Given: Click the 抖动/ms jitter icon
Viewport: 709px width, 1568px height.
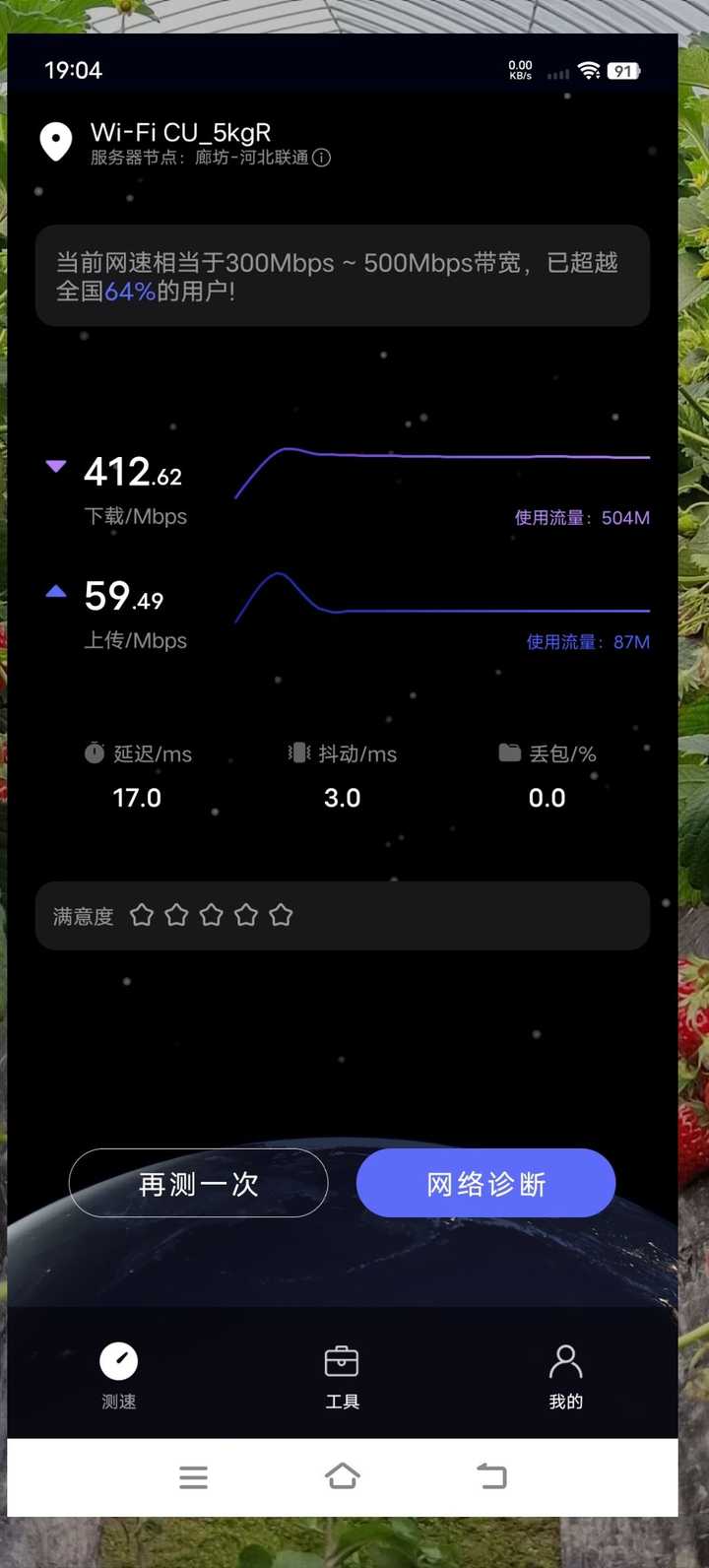Looking at the screenshot, I should pos(298,753).
